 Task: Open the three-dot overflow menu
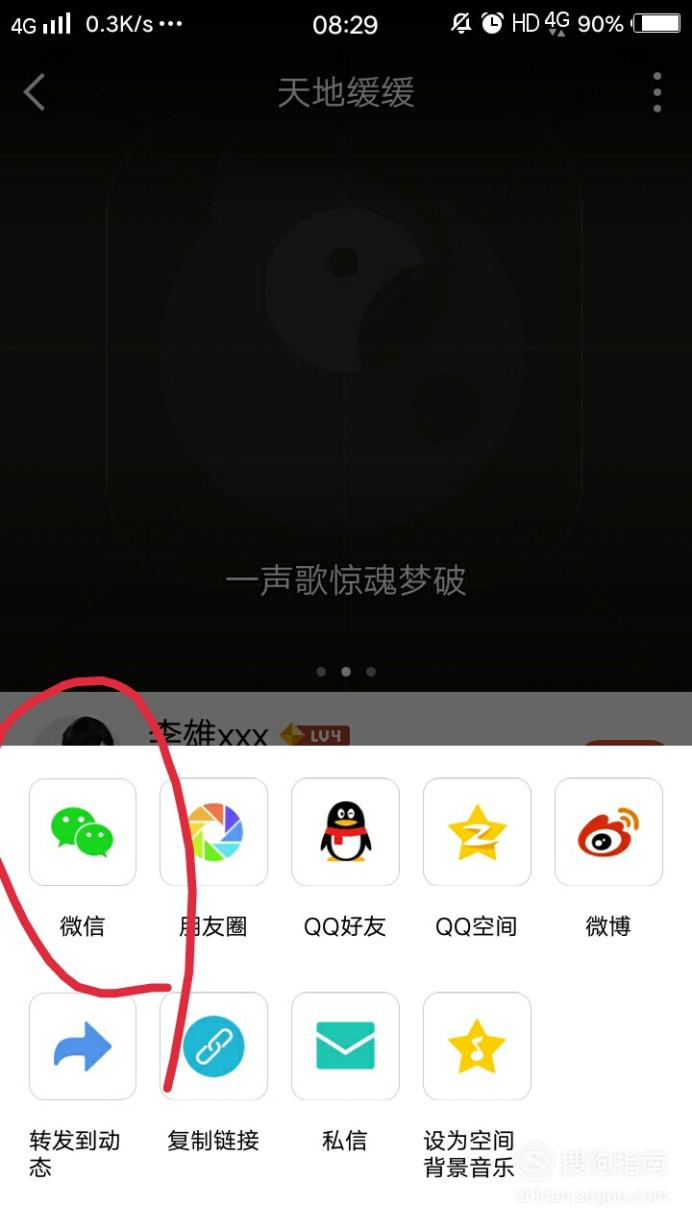tap(657, 92)
